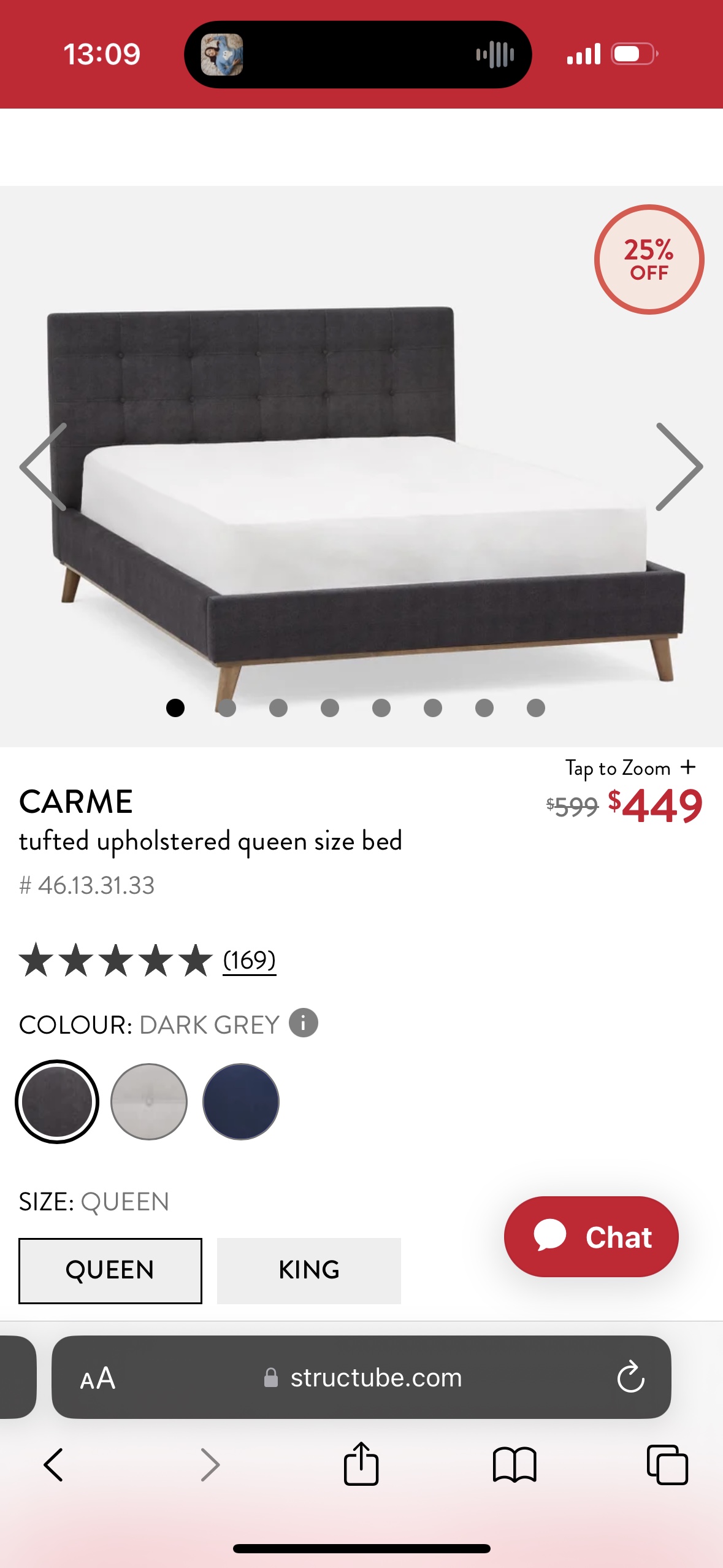Image resolution: width=723 pixels, height=1568 pixels.
Task: Go back to the previous page
Action: tap(53, 1465)
